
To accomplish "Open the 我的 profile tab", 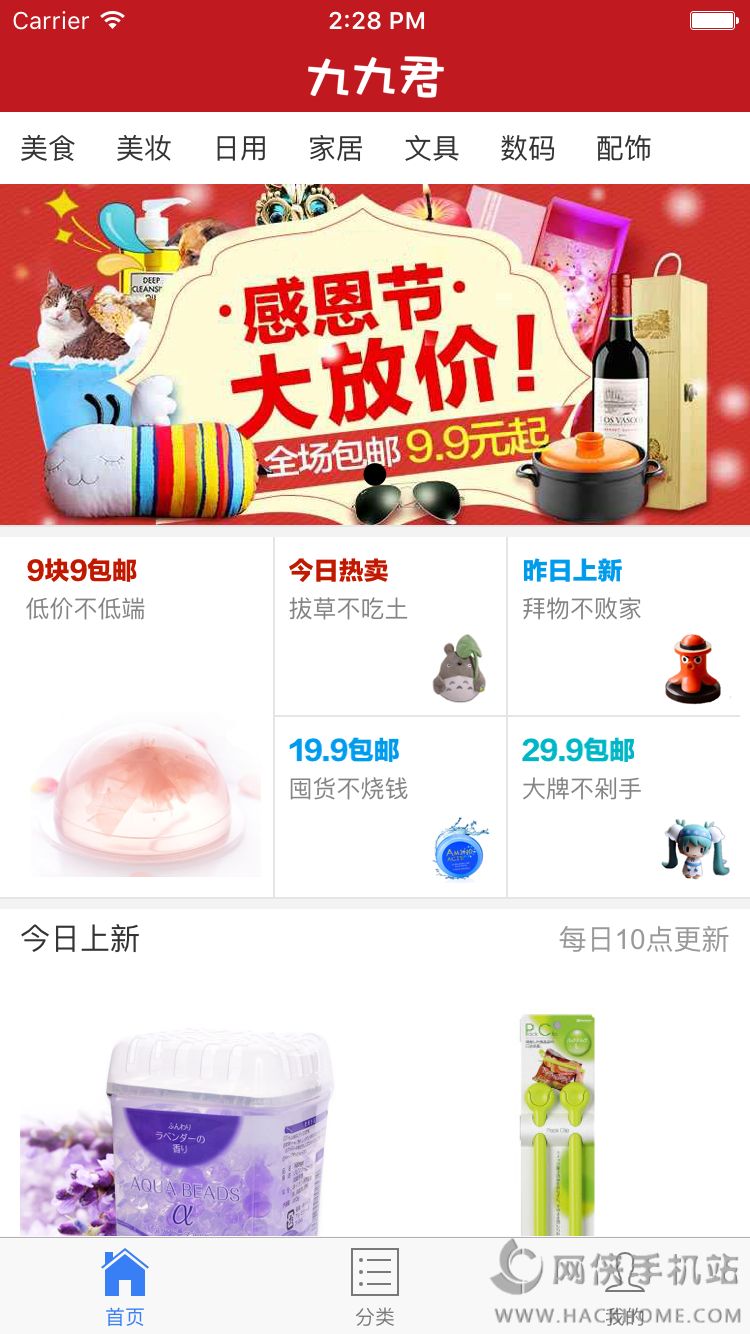I will tap(625, 1287).
